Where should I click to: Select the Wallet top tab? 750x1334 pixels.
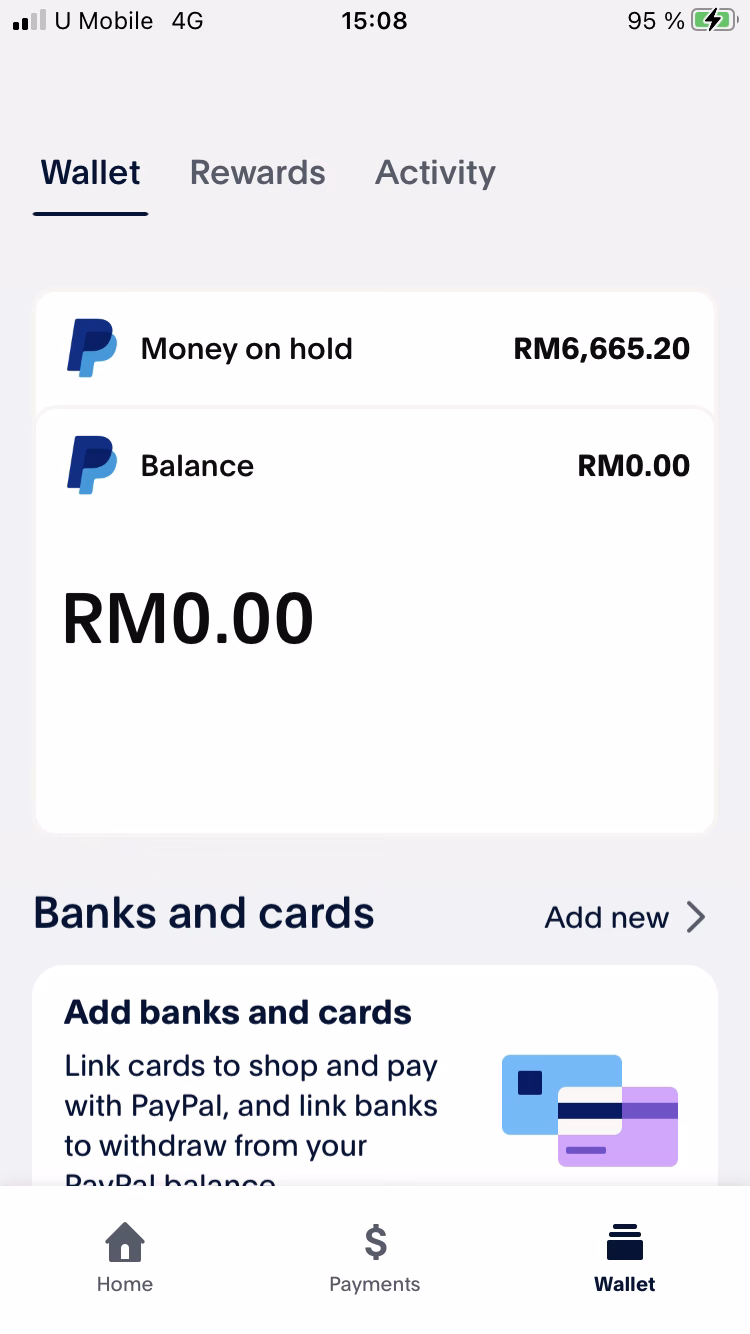coord(90,173)
